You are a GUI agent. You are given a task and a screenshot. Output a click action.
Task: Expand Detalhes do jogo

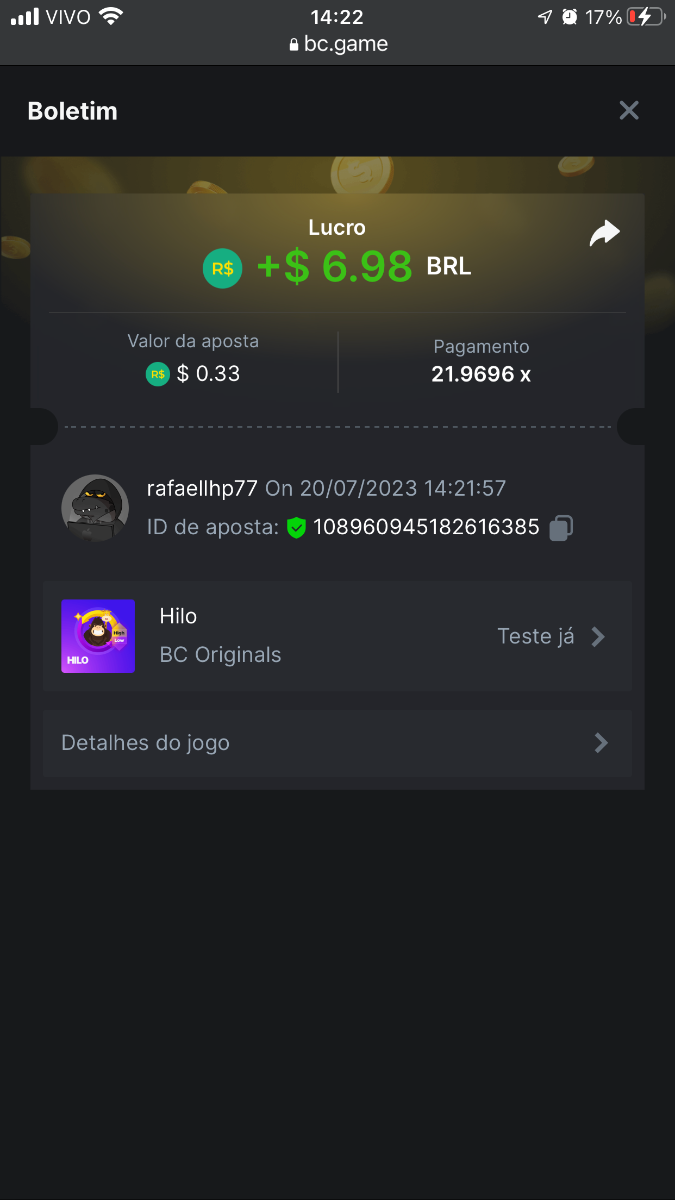[x=337, y=743]
